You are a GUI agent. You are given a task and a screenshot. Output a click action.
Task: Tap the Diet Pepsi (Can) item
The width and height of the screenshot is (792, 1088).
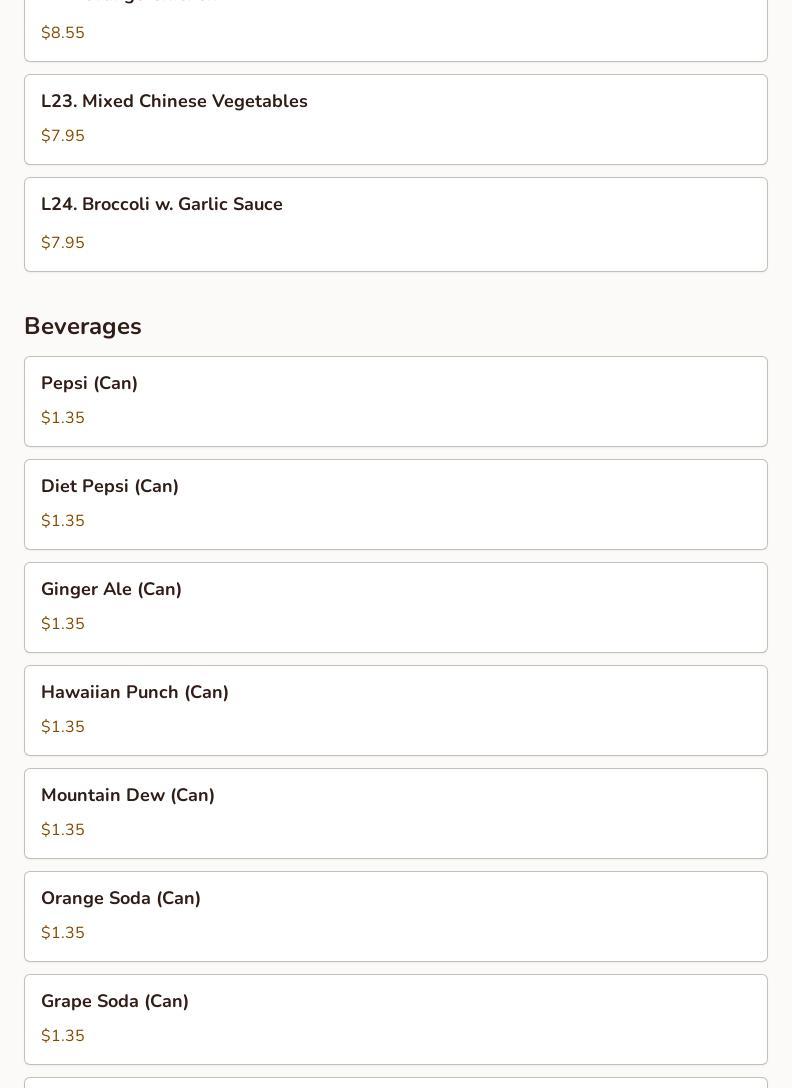396,504
